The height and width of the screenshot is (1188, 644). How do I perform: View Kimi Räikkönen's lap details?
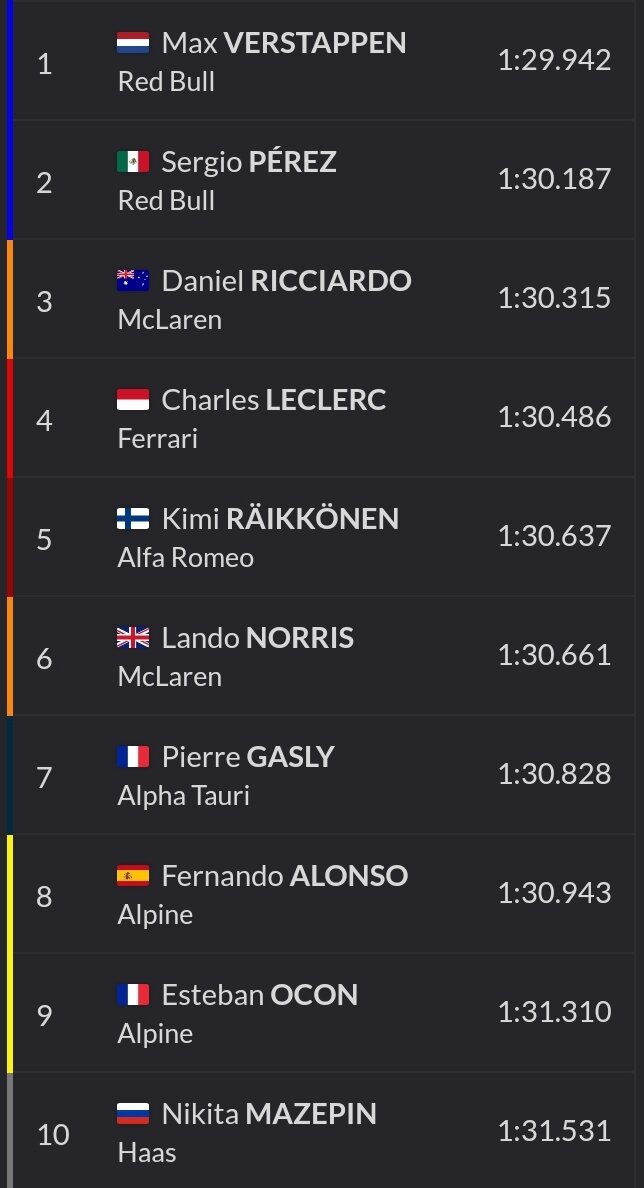coord(322,536)
